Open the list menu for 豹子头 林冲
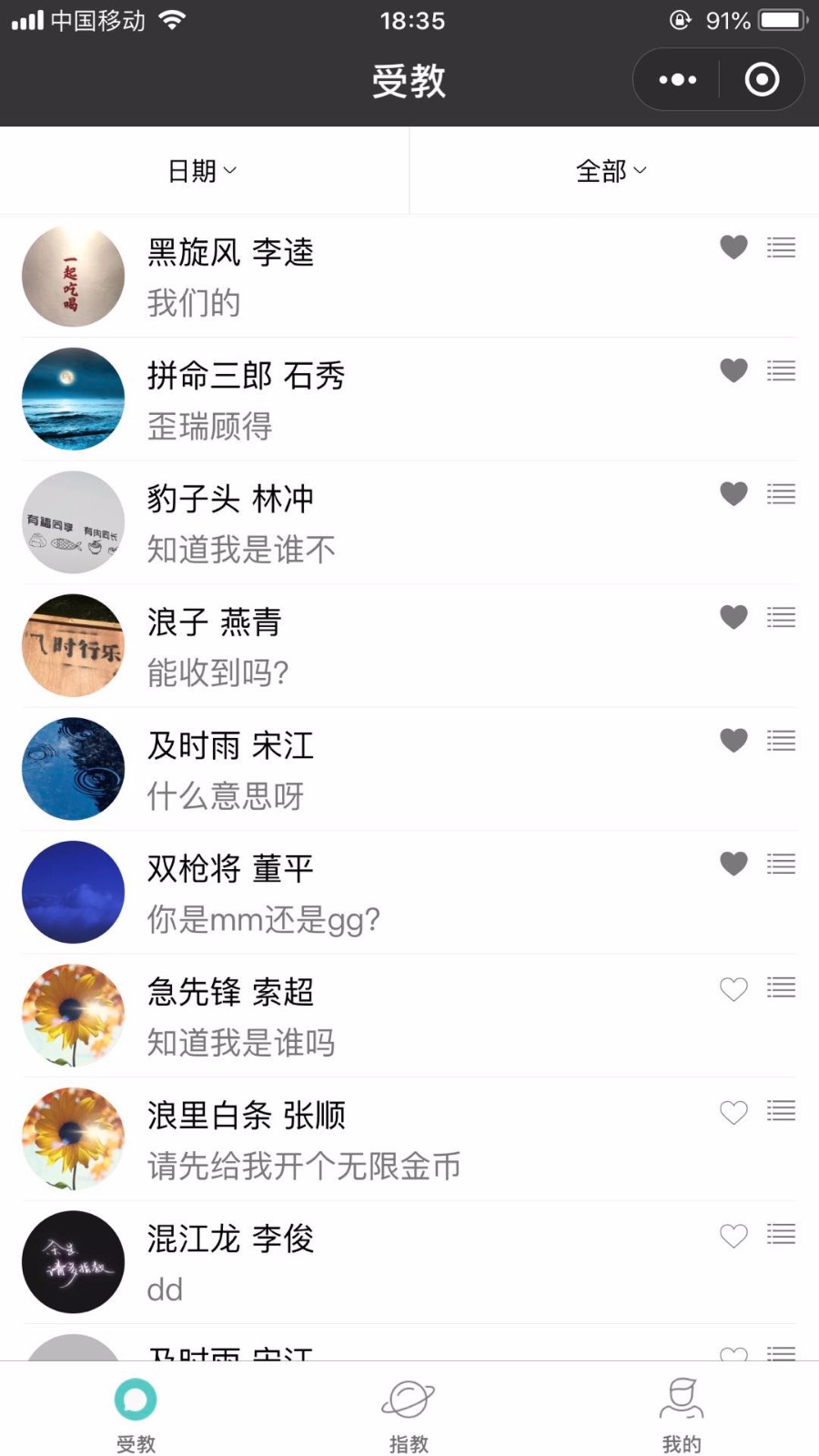The height and width of the screenshot is (1456, 819). pyautogui.click(x=782, y=494)
